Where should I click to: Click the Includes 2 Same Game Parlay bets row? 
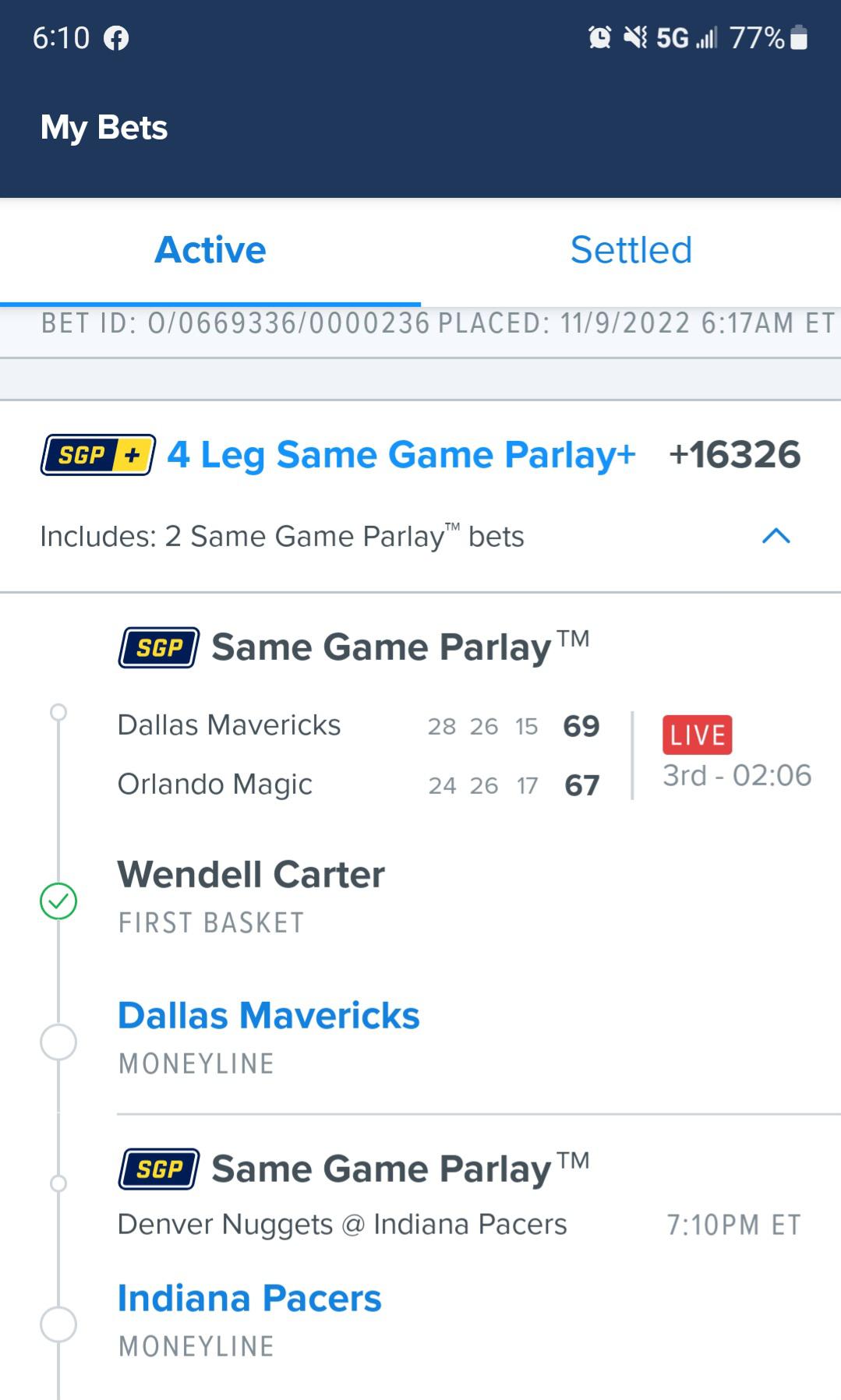(x=281, y=535)
